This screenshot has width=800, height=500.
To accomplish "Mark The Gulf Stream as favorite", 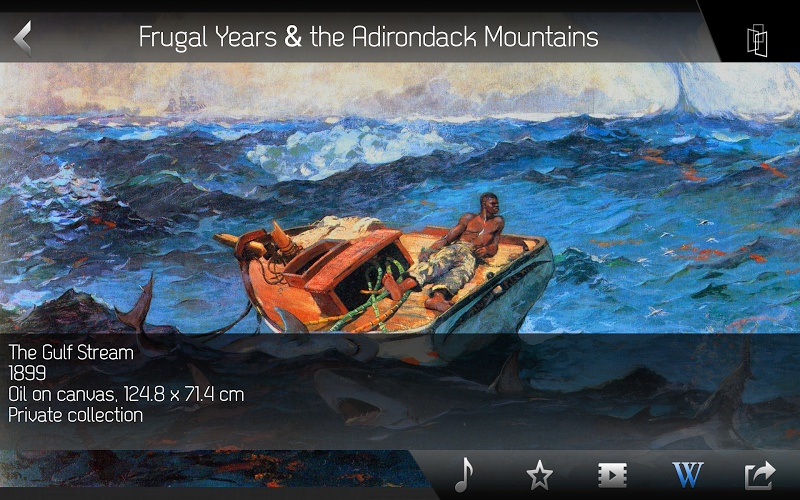I will coord(540,474).
